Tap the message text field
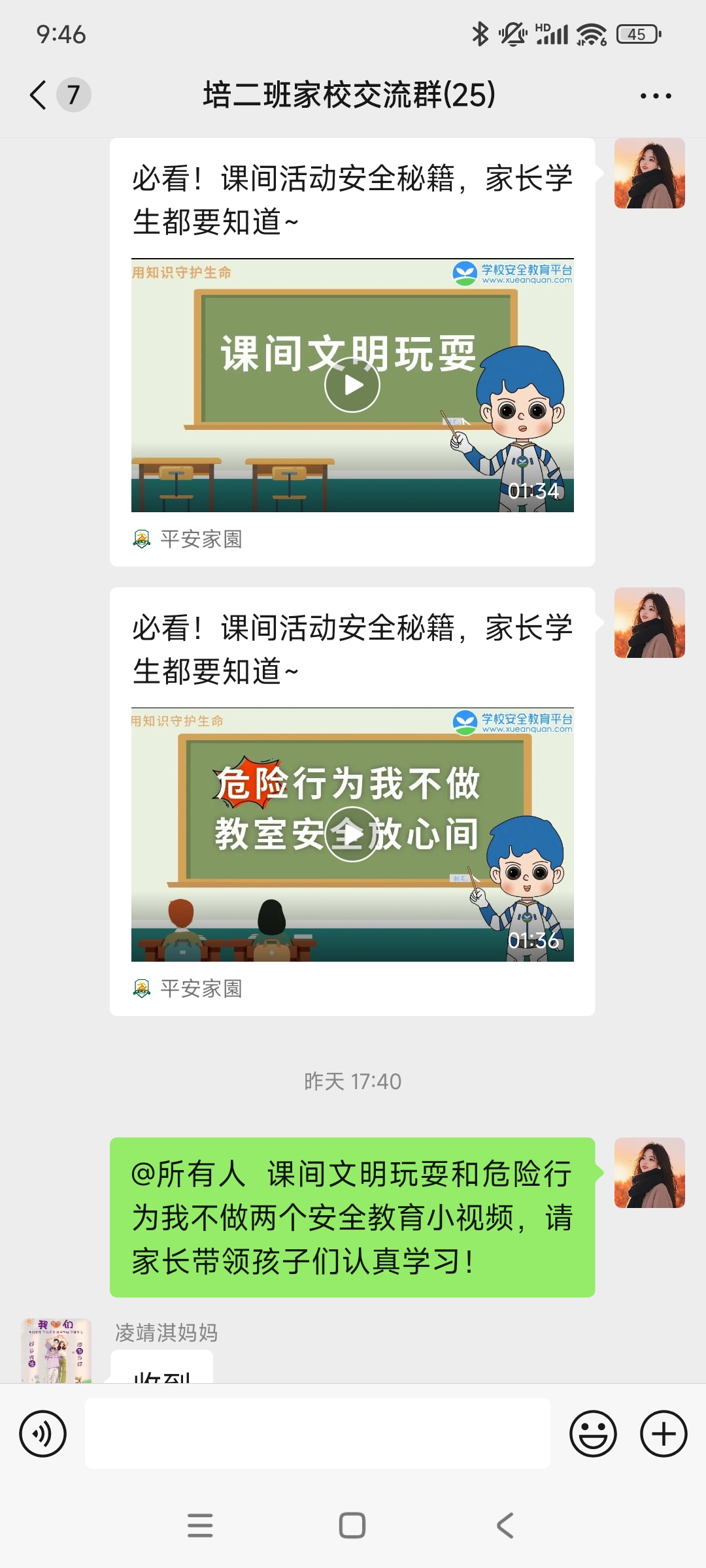This screenshot has width=706, height=1568. point(317,1434)
